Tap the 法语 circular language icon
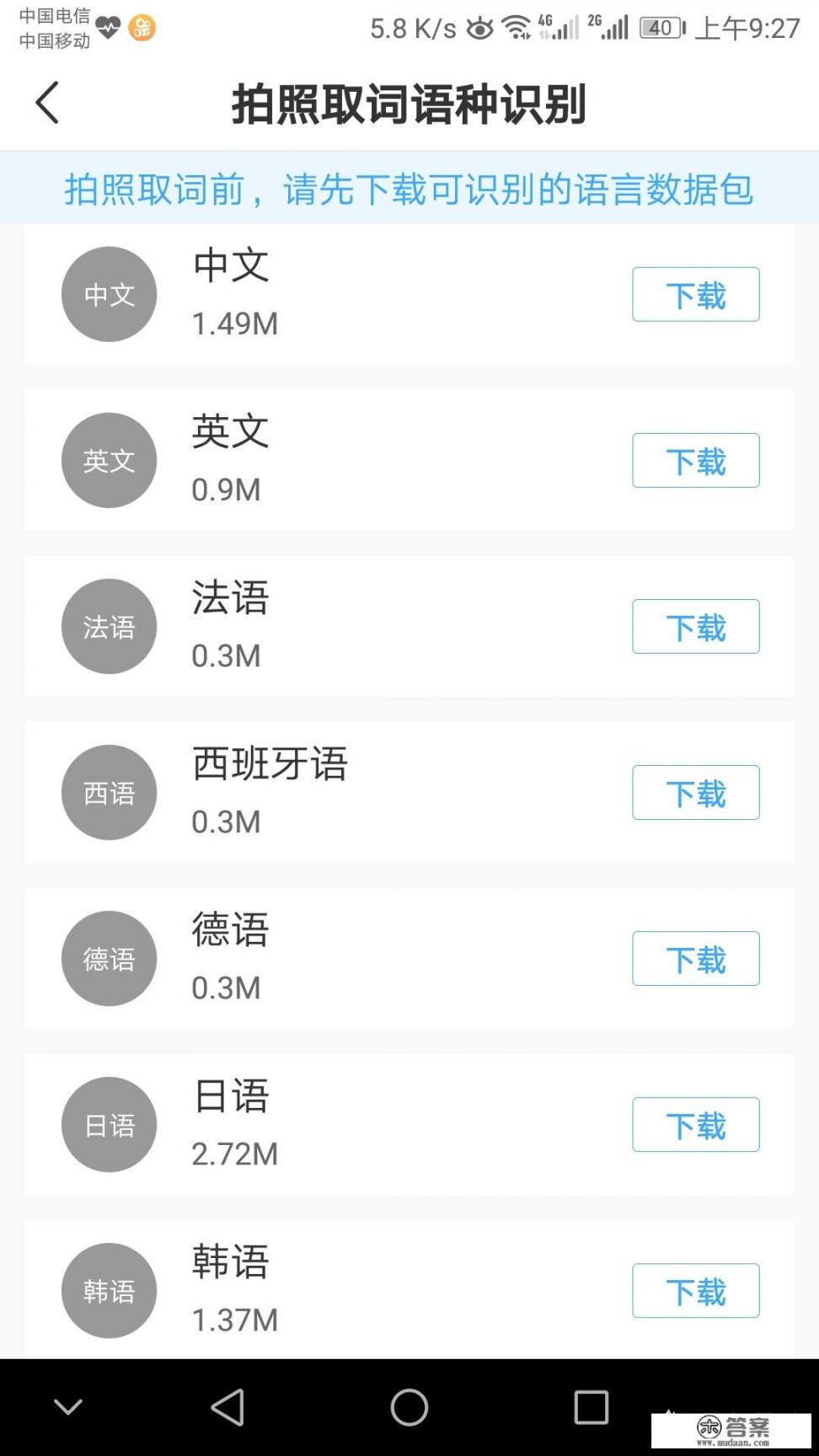The width and height of the screenshot is (819, 1456). (x=109, y=626)
